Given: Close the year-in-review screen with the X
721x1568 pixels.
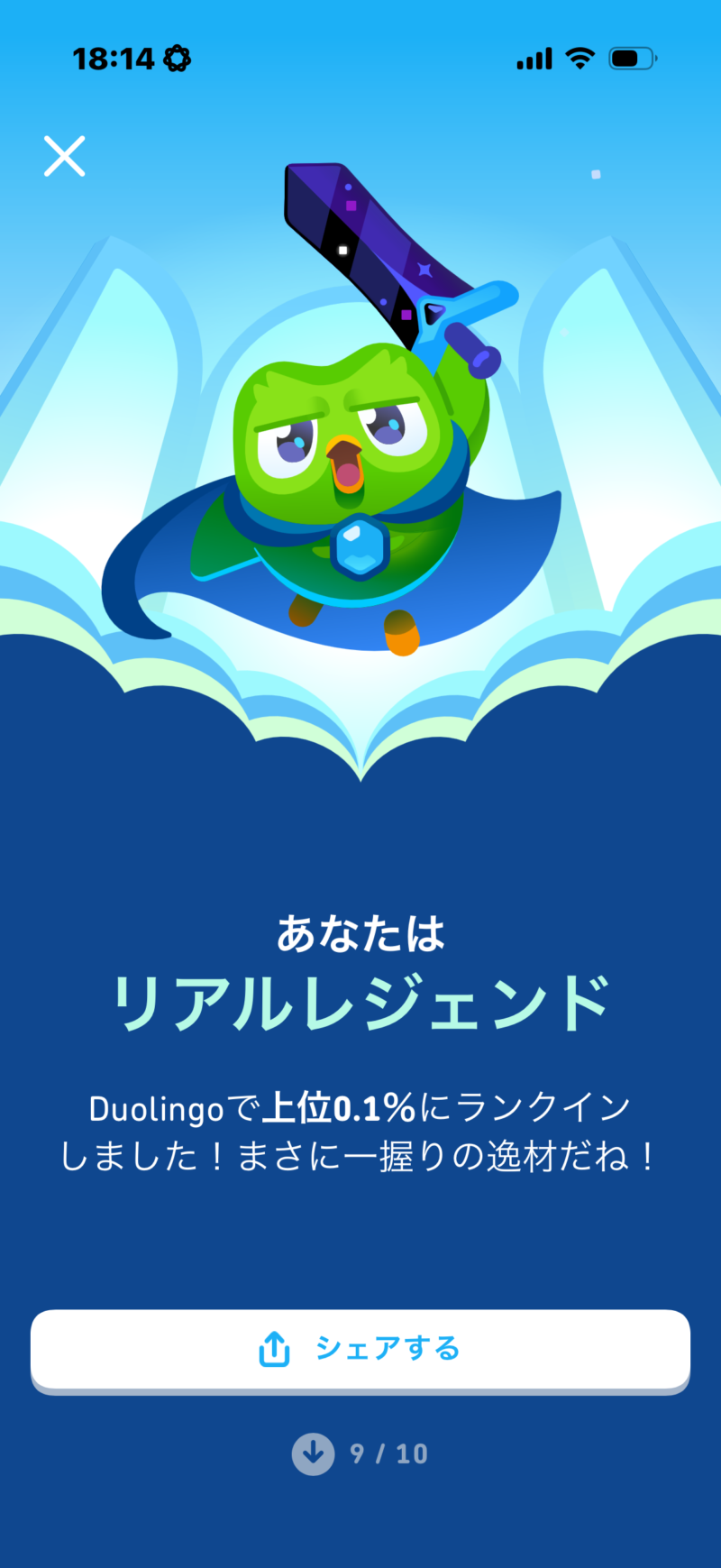Looking at the screenshot, I should pos(65,156).
